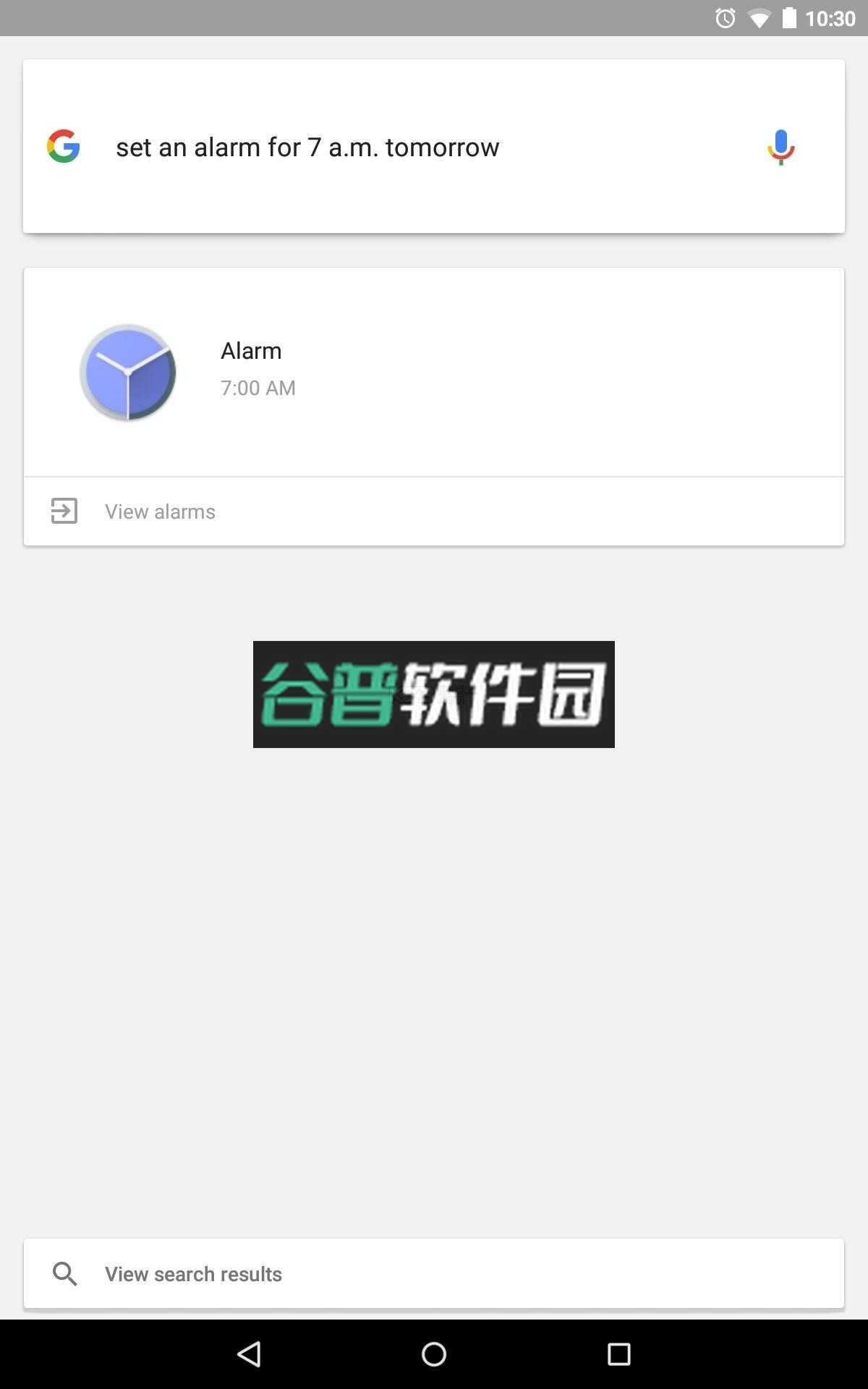
Task: Select the 7:00 AM time label
Action: click(x=258, y=388)
